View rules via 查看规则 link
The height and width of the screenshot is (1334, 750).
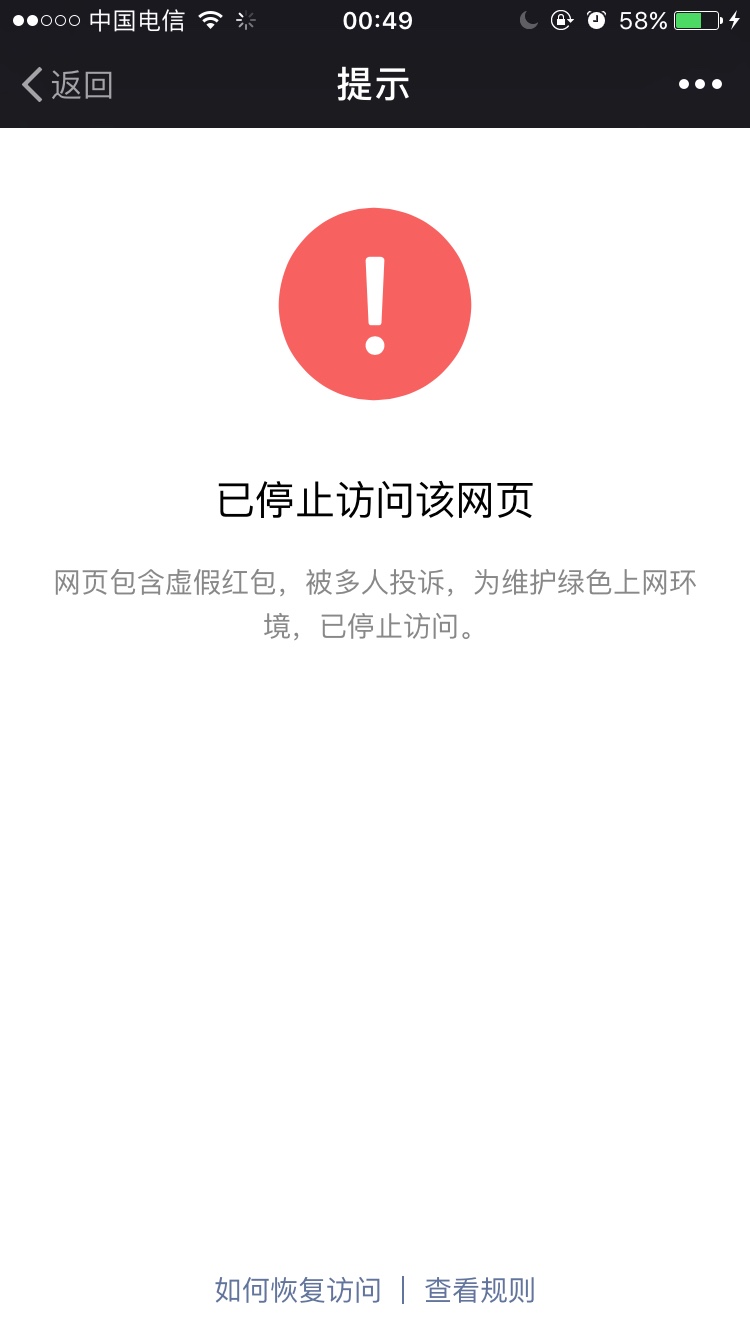[x=480, y=1290]
